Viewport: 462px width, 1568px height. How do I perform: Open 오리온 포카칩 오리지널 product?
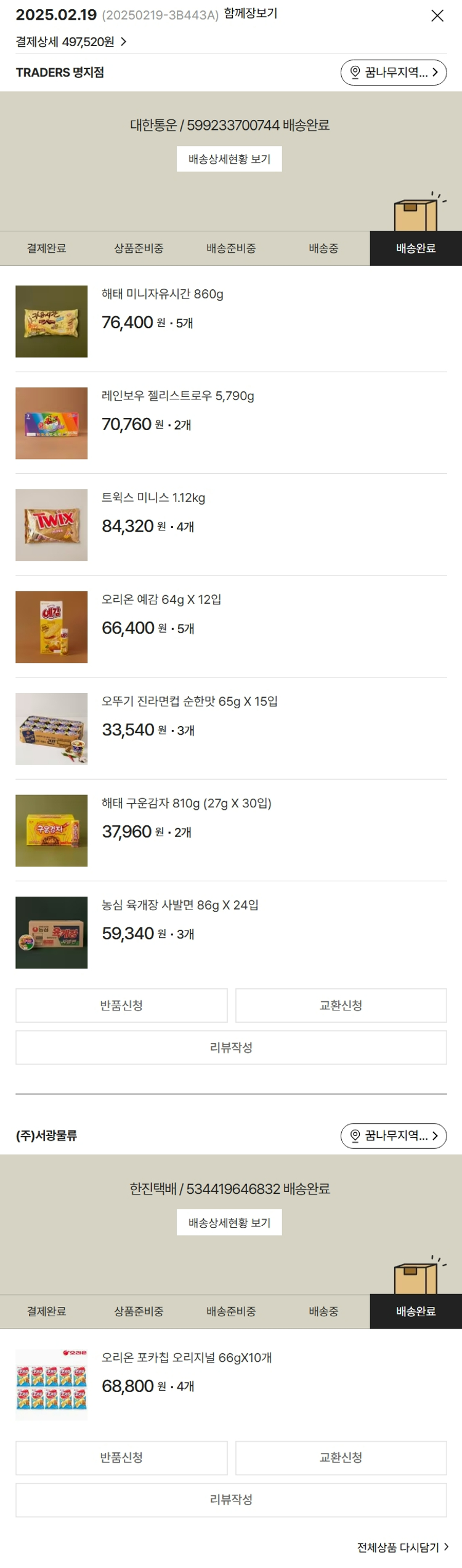186,1358
